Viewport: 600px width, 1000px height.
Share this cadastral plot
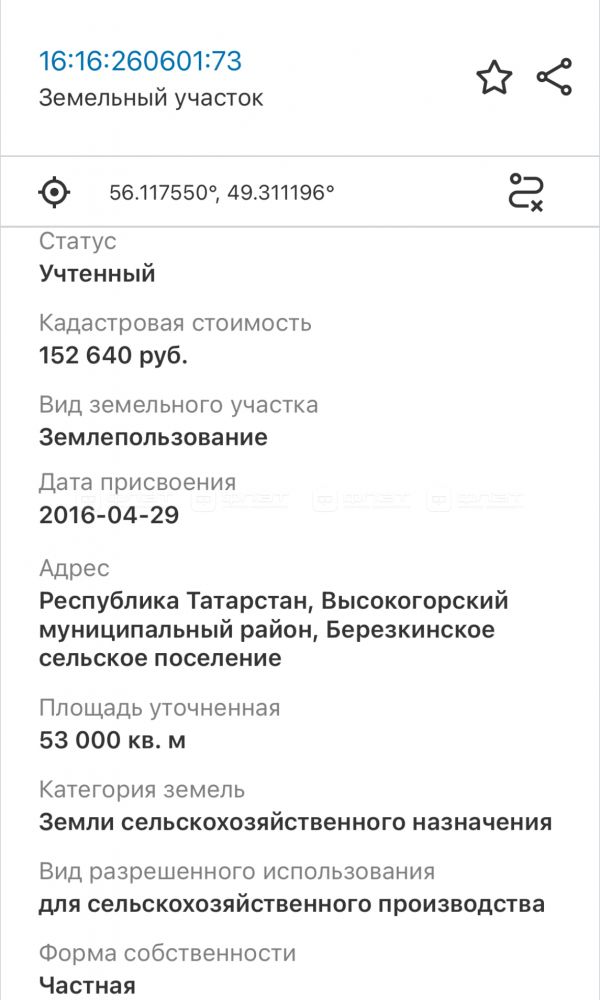coord(554,77)
